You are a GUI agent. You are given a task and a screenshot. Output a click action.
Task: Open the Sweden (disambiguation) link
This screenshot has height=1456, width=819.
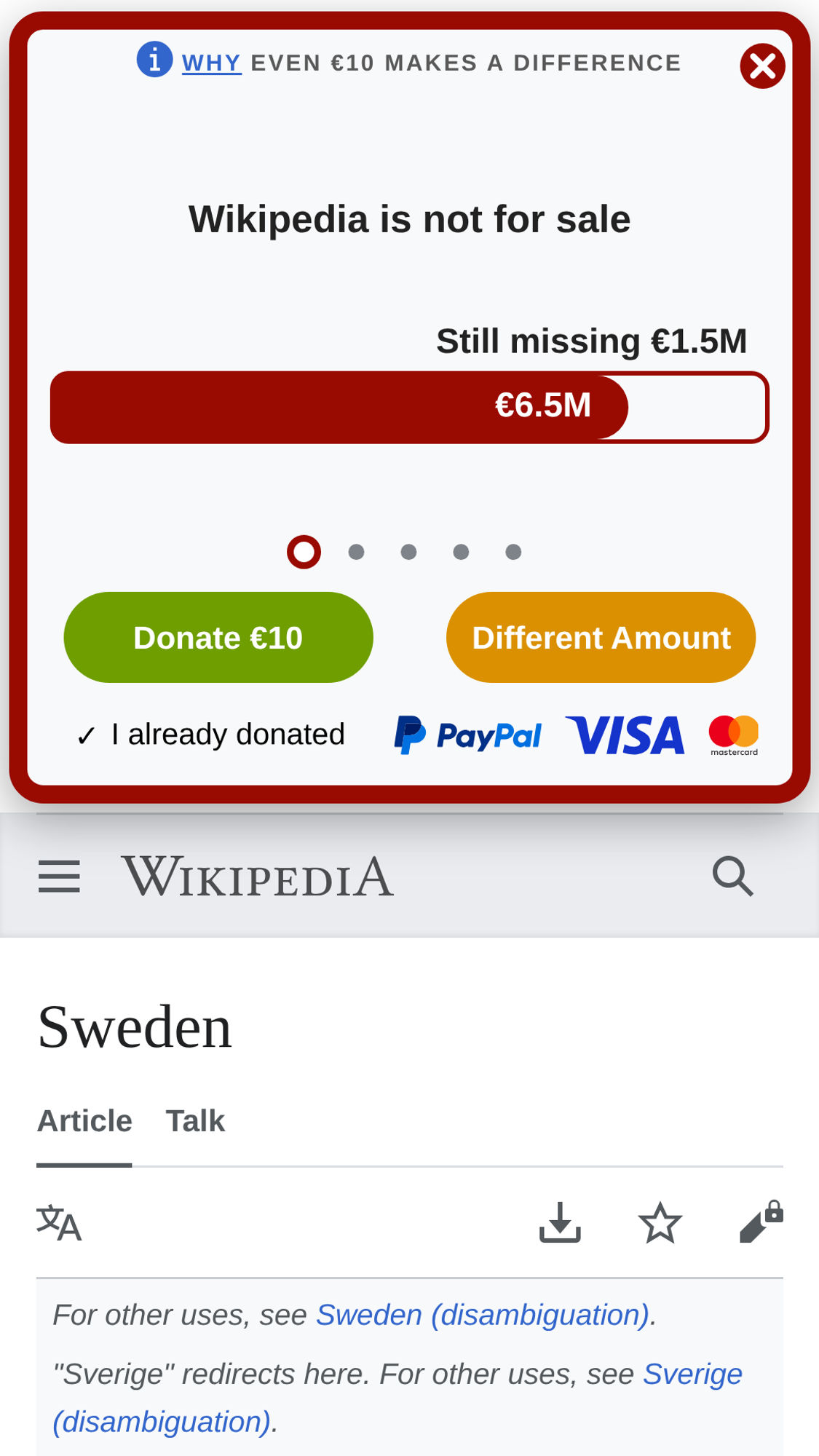tap(483, 1315)
